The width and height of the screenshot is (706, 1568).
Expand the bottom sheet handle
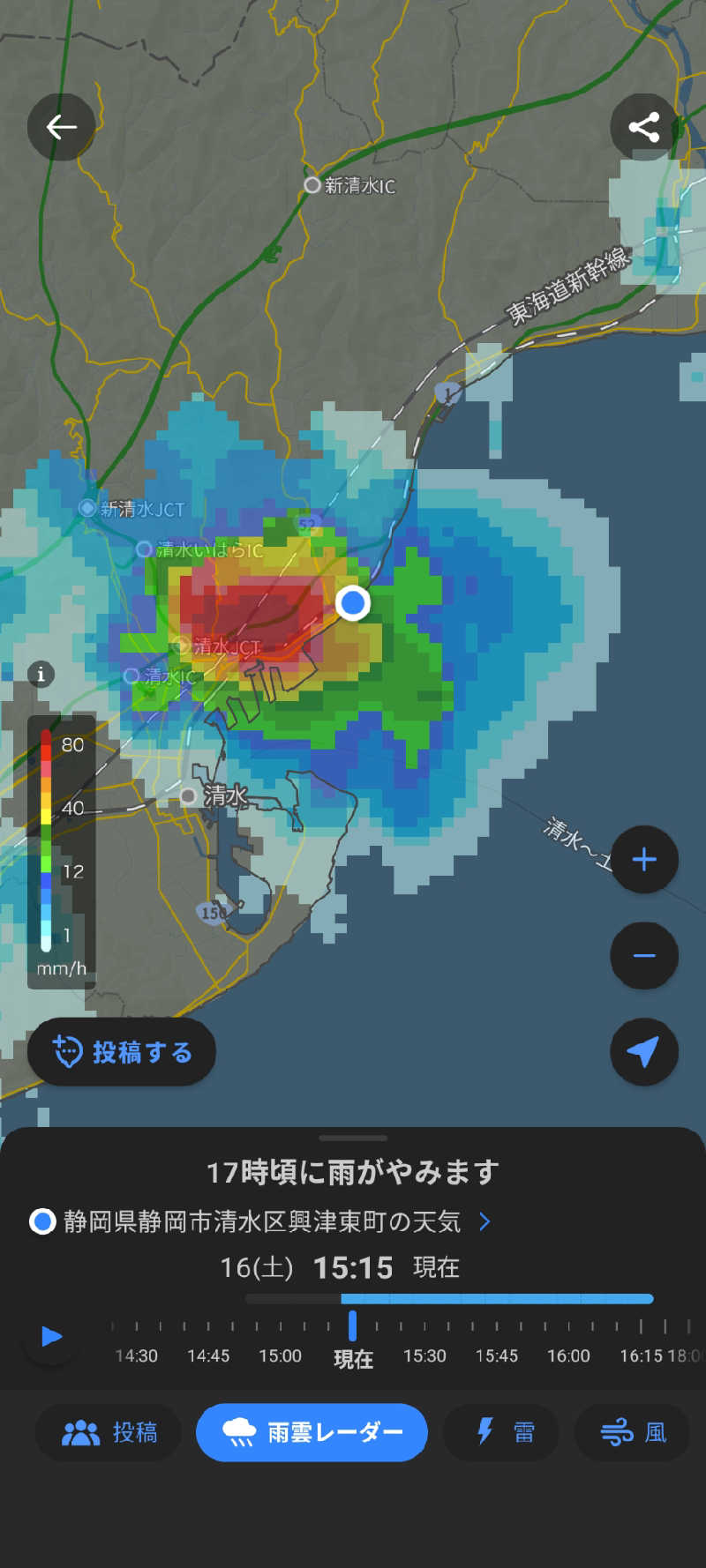tap(353, 1139)
